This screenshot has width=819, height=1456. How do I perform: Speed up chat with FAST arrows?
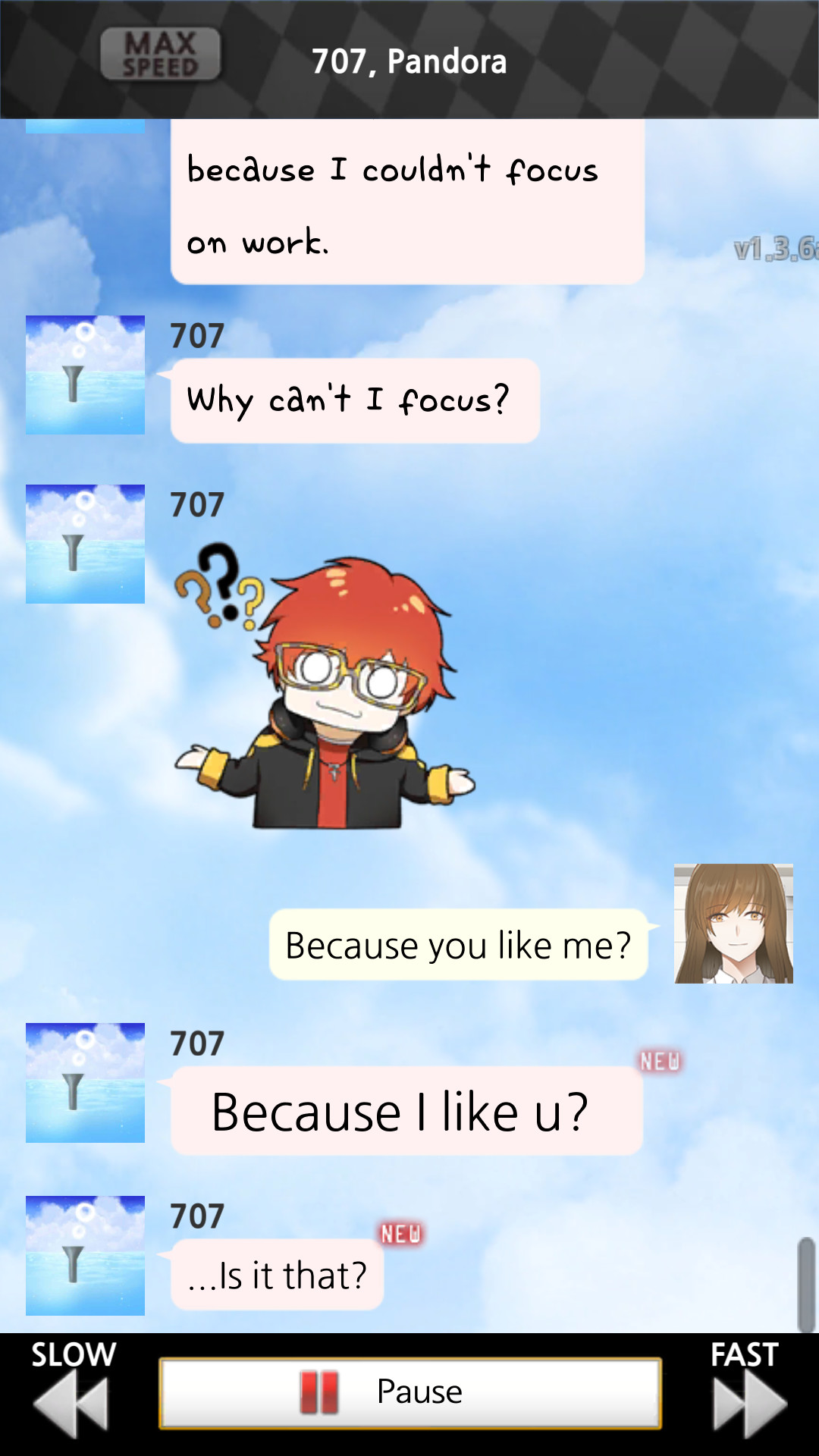tap(747, 1392)
